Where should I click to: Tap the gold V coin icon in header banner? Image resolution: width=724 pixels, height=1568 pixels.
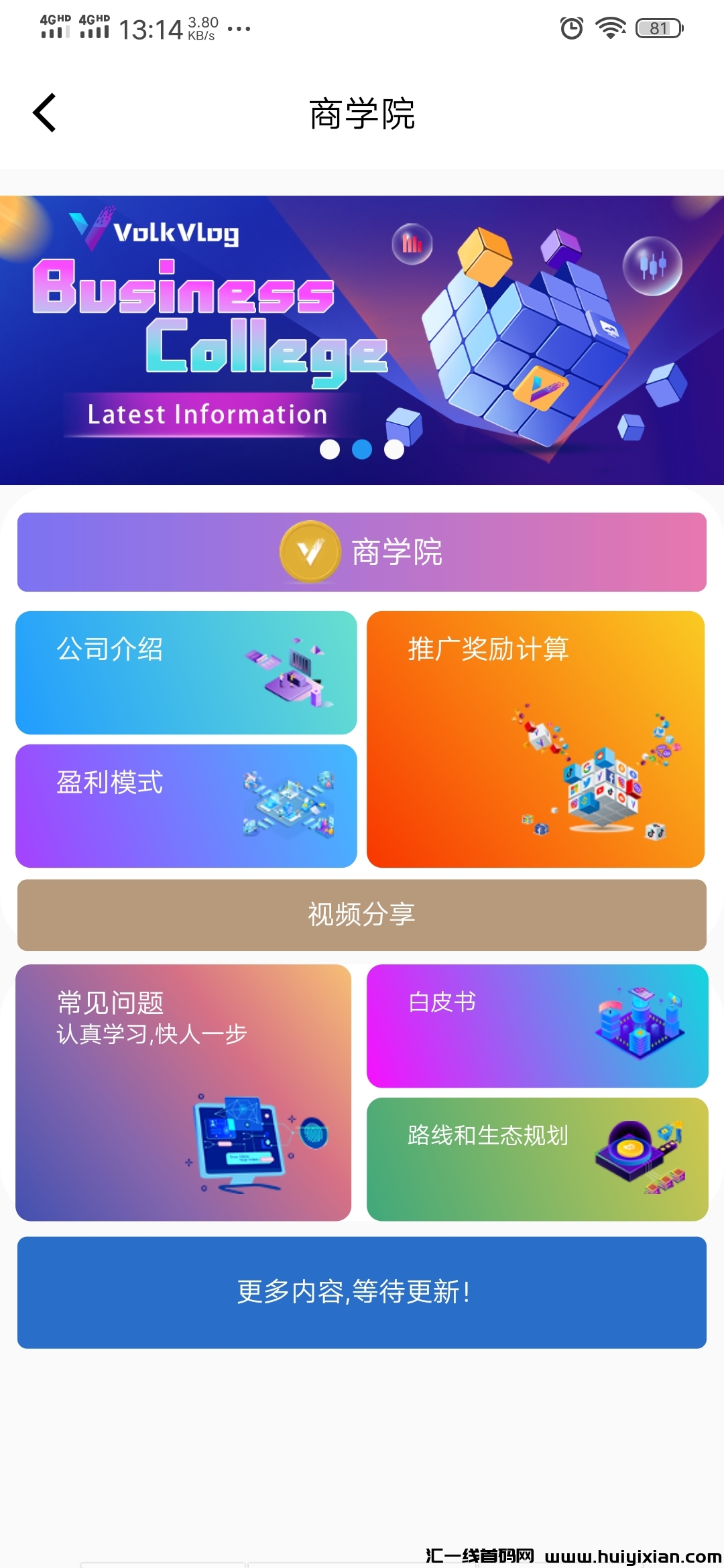tap(309, 553)
